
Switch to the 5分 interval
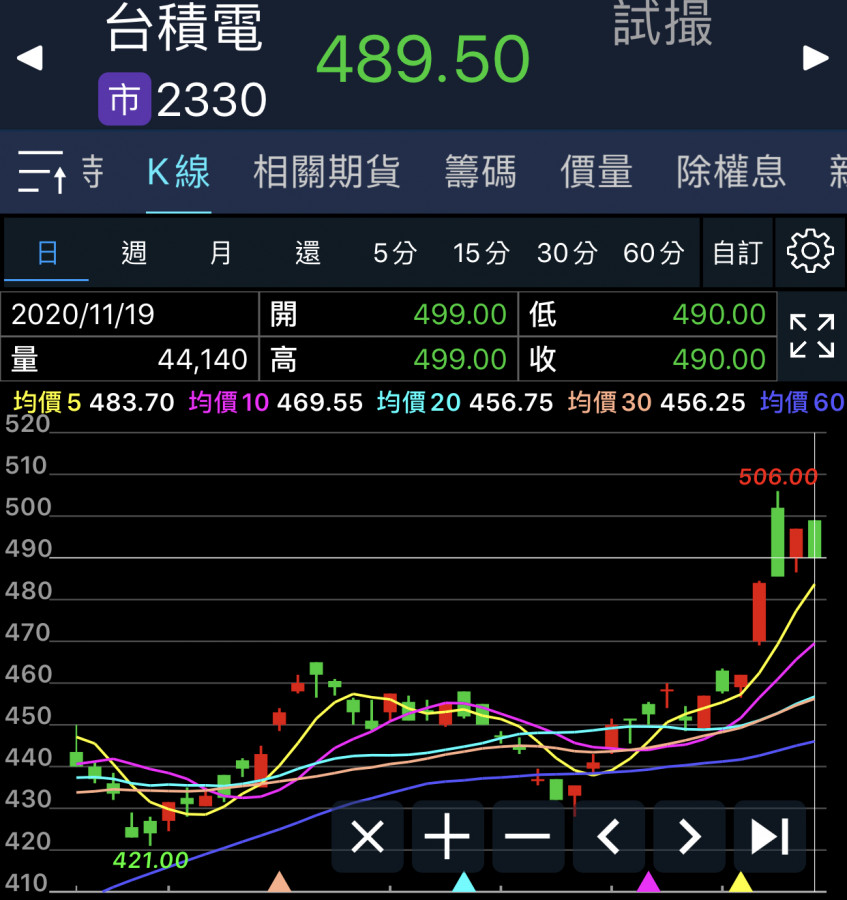[x=394, y=253]
